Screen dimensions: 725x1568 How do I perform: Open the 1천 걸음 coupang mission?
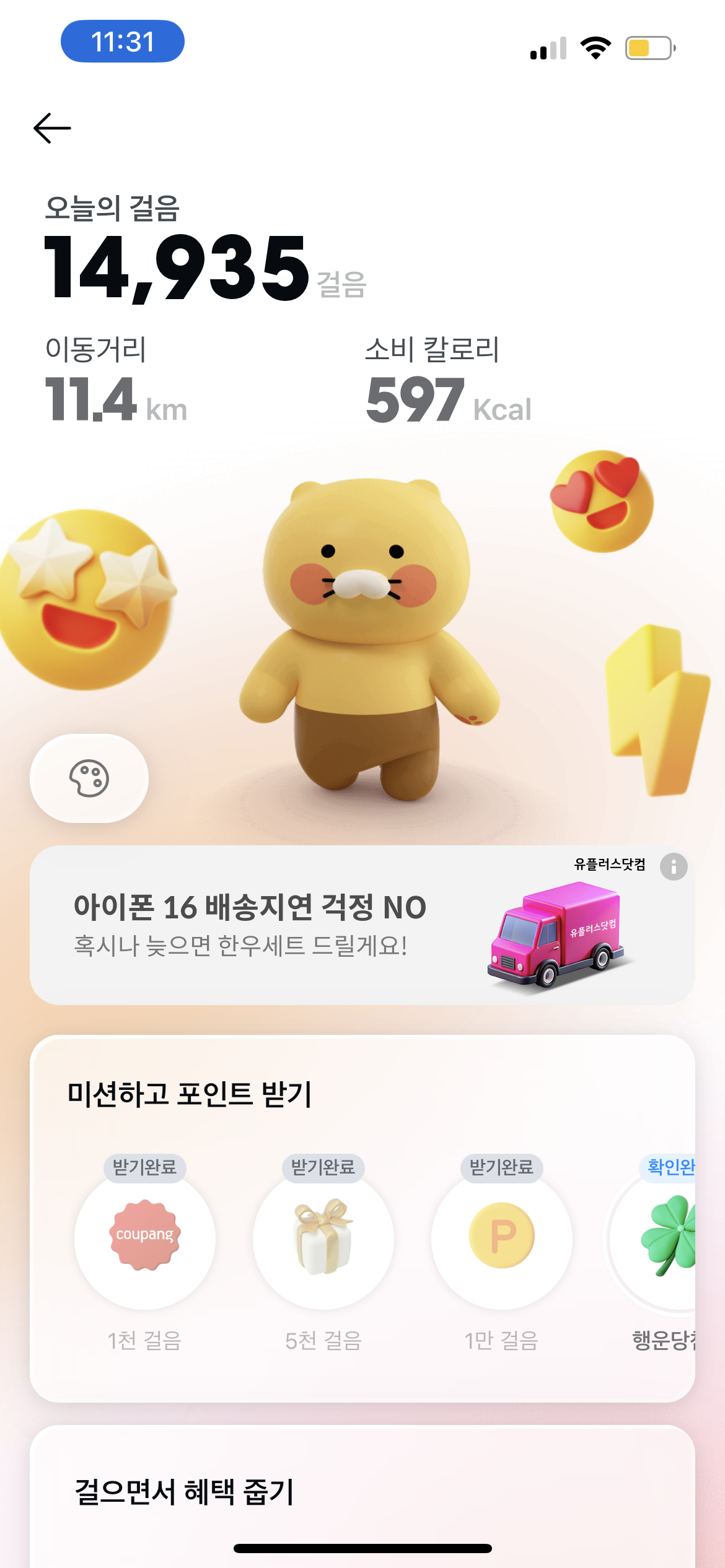click(x=145, y=1237)
